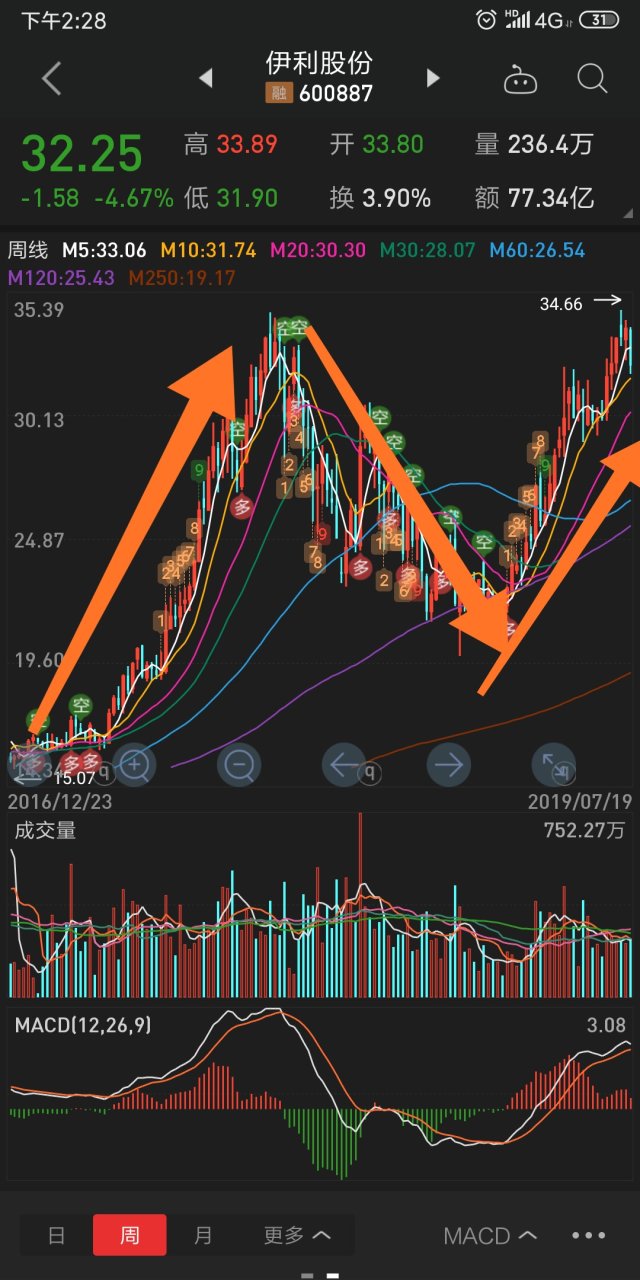Move the chart view right
This screenshot has height=1280, width=640.
click(x=448, y=766)
